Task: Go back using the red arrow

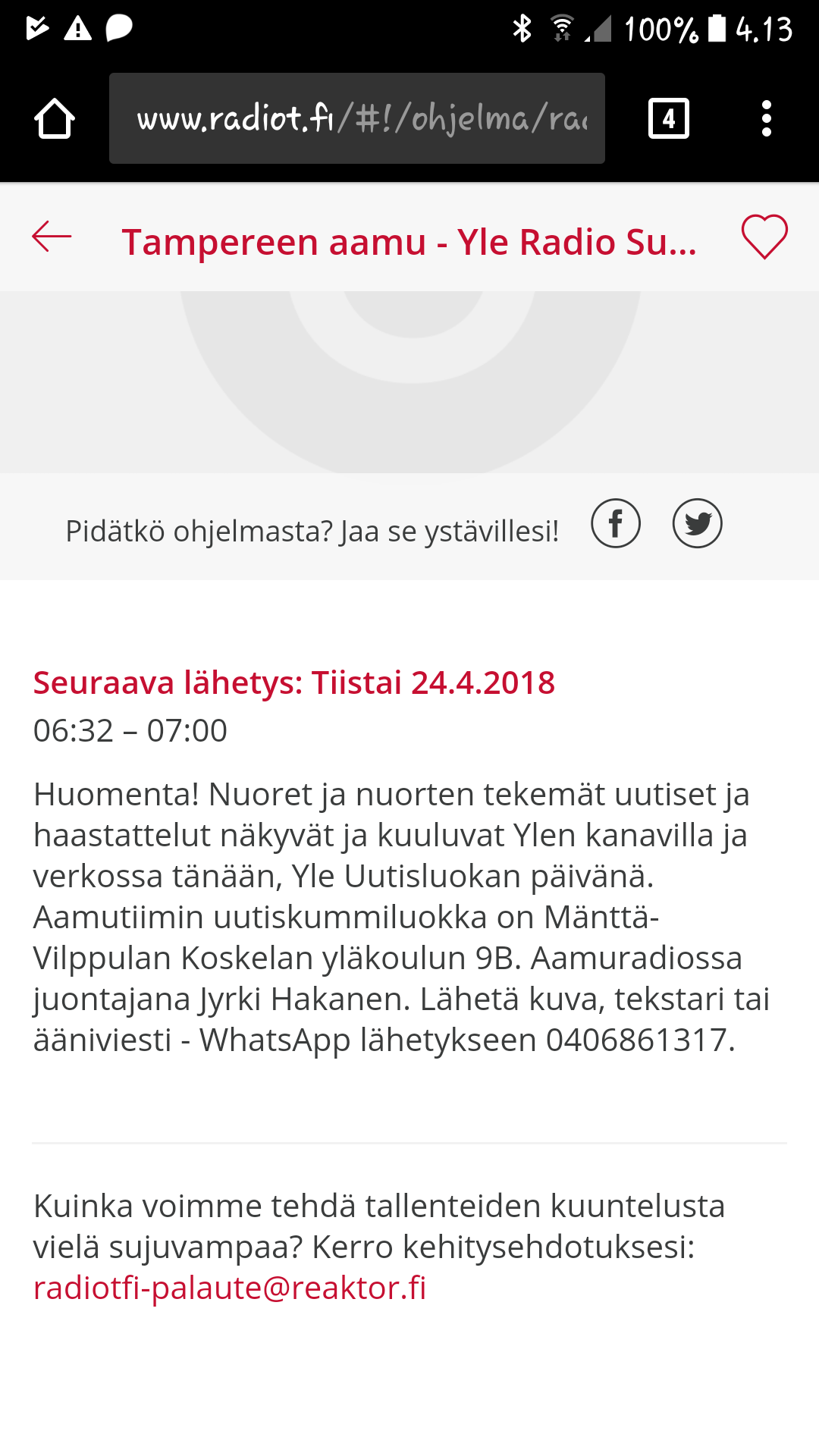Action: (52, 237)
